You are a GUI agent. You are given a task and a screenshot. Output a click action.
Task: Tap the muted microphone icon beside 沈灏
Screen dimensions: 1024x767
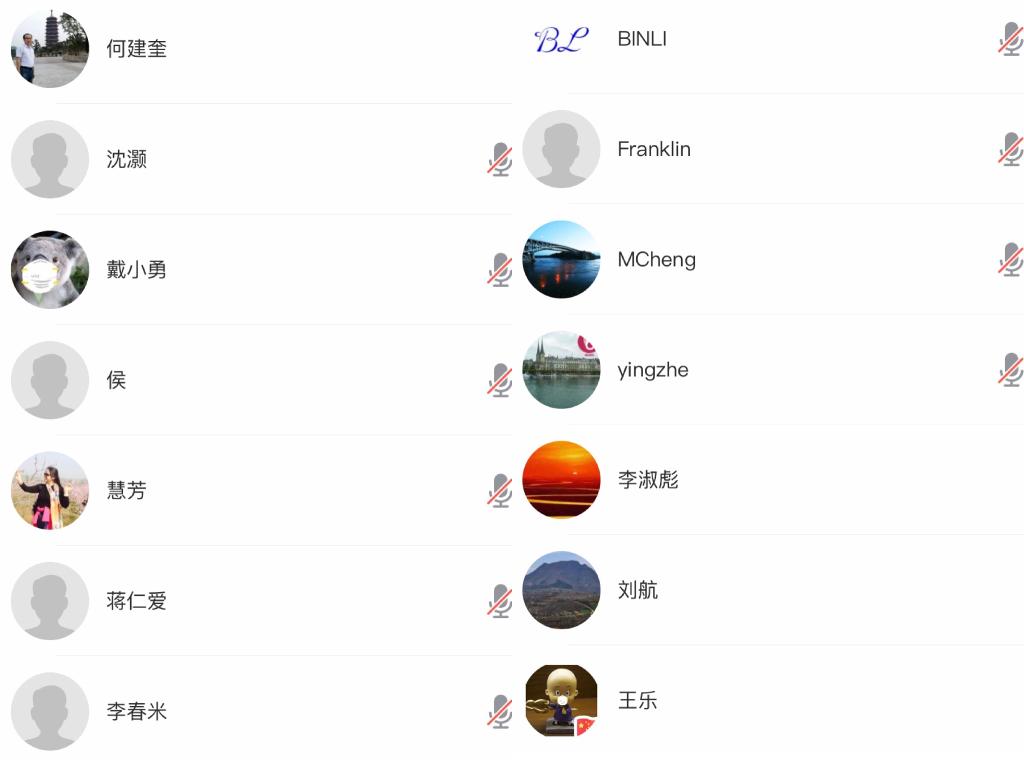[x=500, y=159]
